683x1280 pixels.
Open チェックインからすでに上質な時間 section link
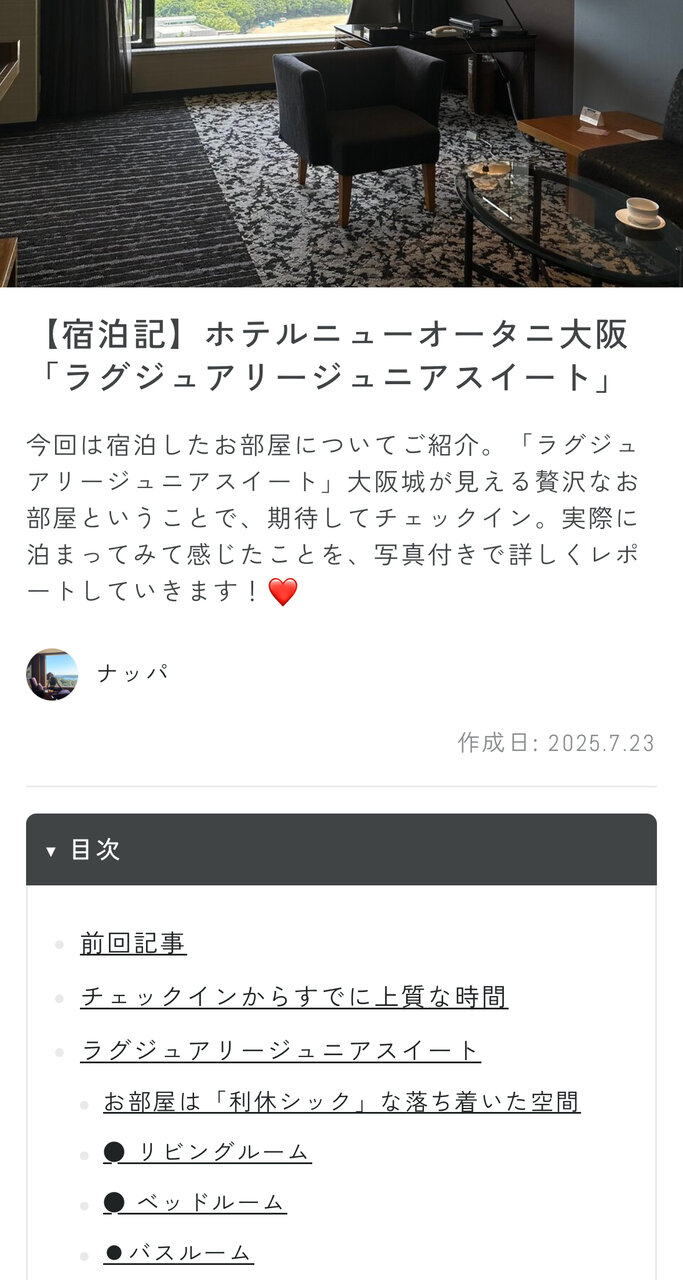click(x=294, y=997)
